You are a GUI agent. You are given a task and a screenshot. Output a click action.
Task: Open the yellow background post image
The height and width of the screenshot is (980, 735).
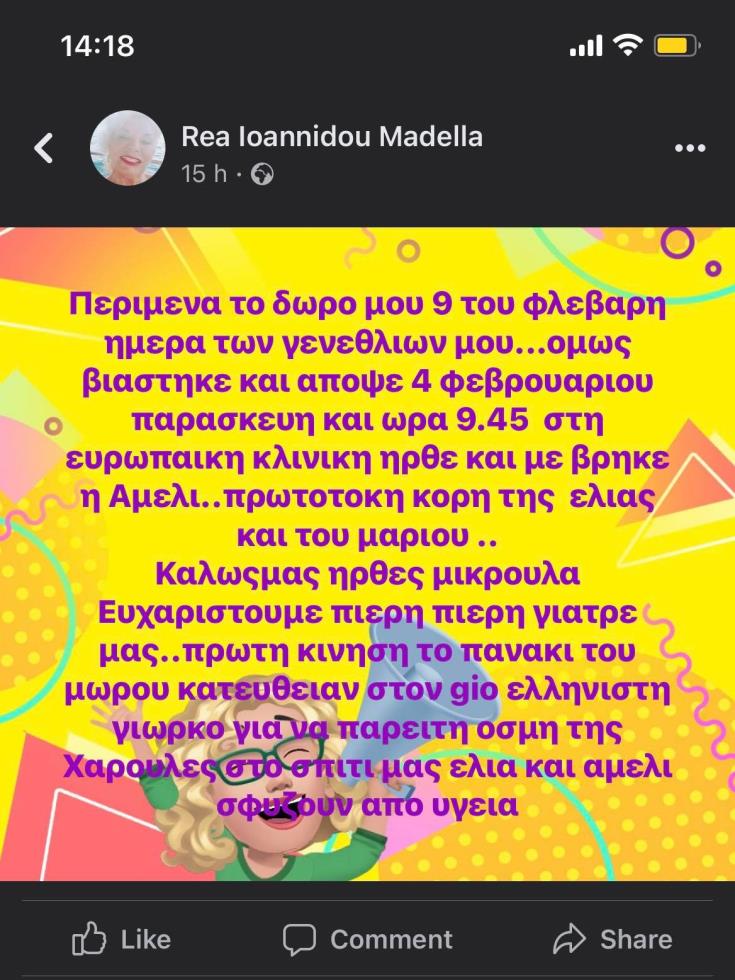click(x=367, y=553)
